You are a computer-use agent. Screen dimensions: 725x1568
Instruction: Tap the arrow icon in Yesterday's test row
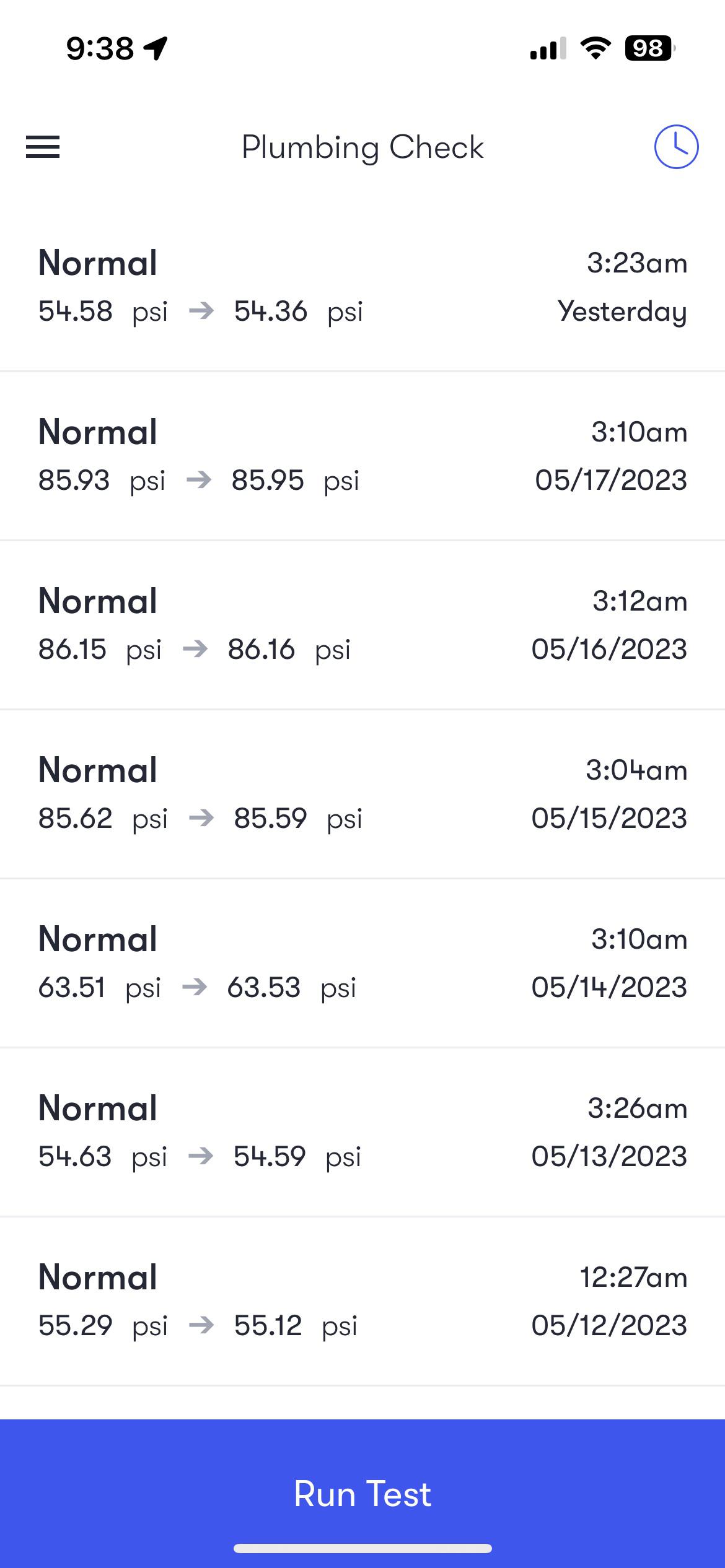(x=201, y=311)
